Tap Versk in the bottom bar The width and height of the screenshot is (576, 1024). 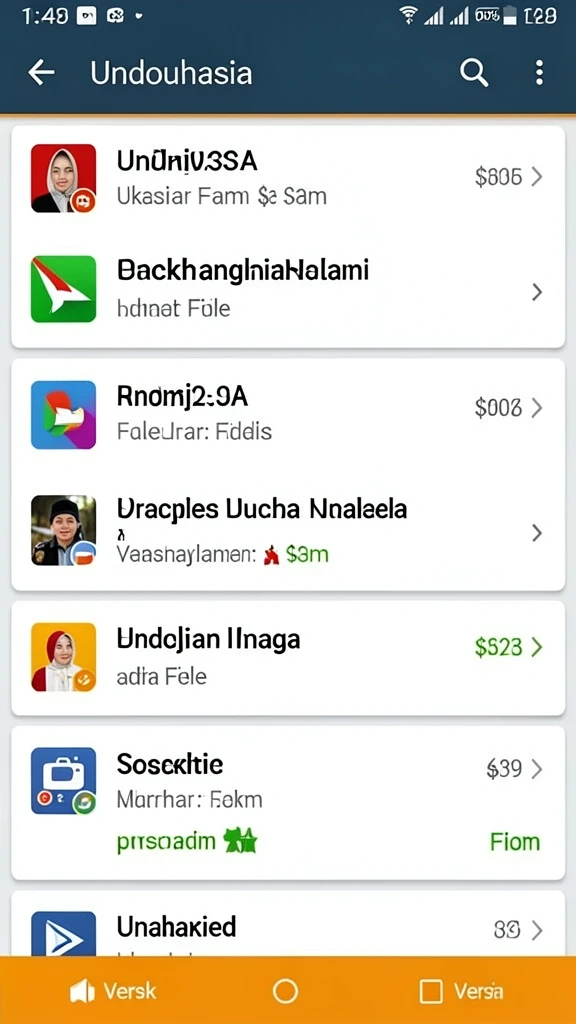click(x=113, y=991)
